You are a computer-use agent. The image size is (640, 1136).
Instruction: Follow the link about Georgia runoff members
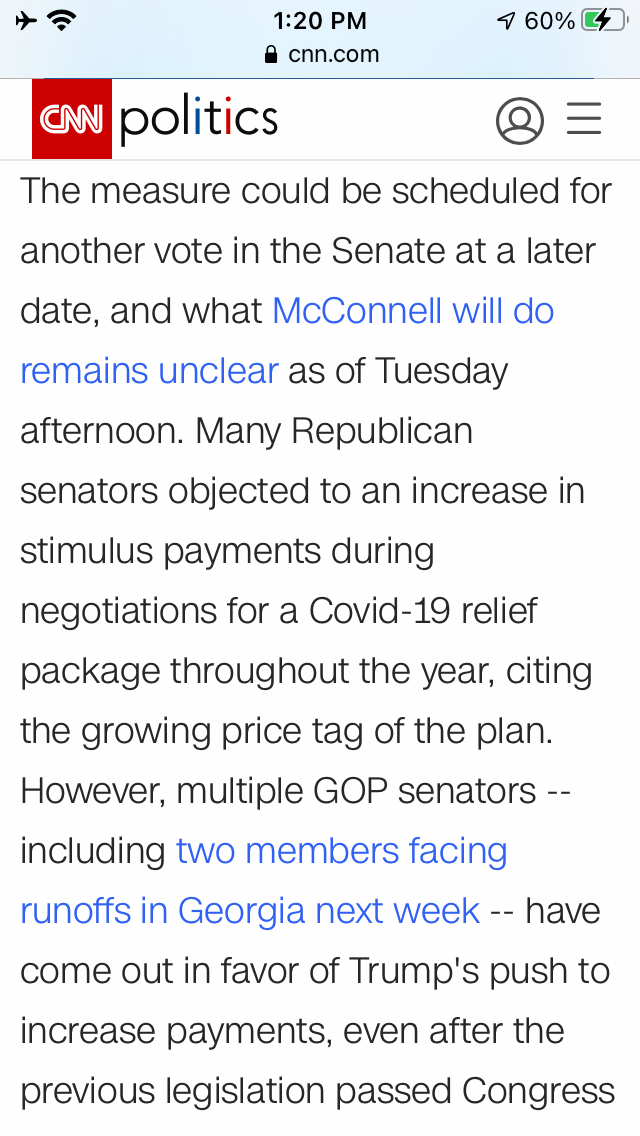point(341,852)
